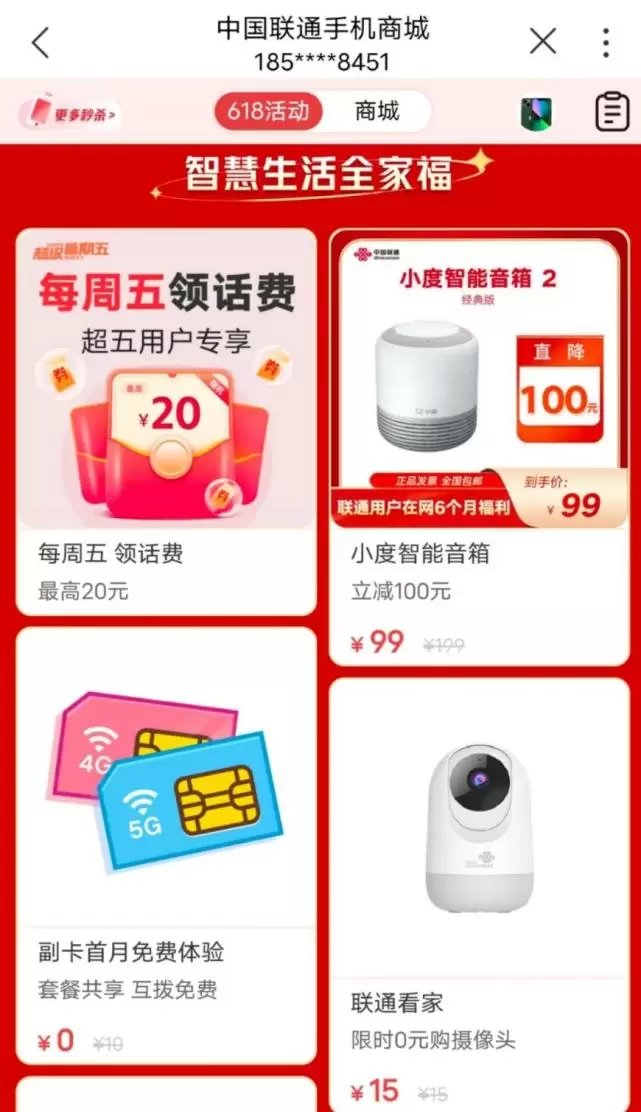
Task: Close the page with the X icon
Action: coord(542,42)
